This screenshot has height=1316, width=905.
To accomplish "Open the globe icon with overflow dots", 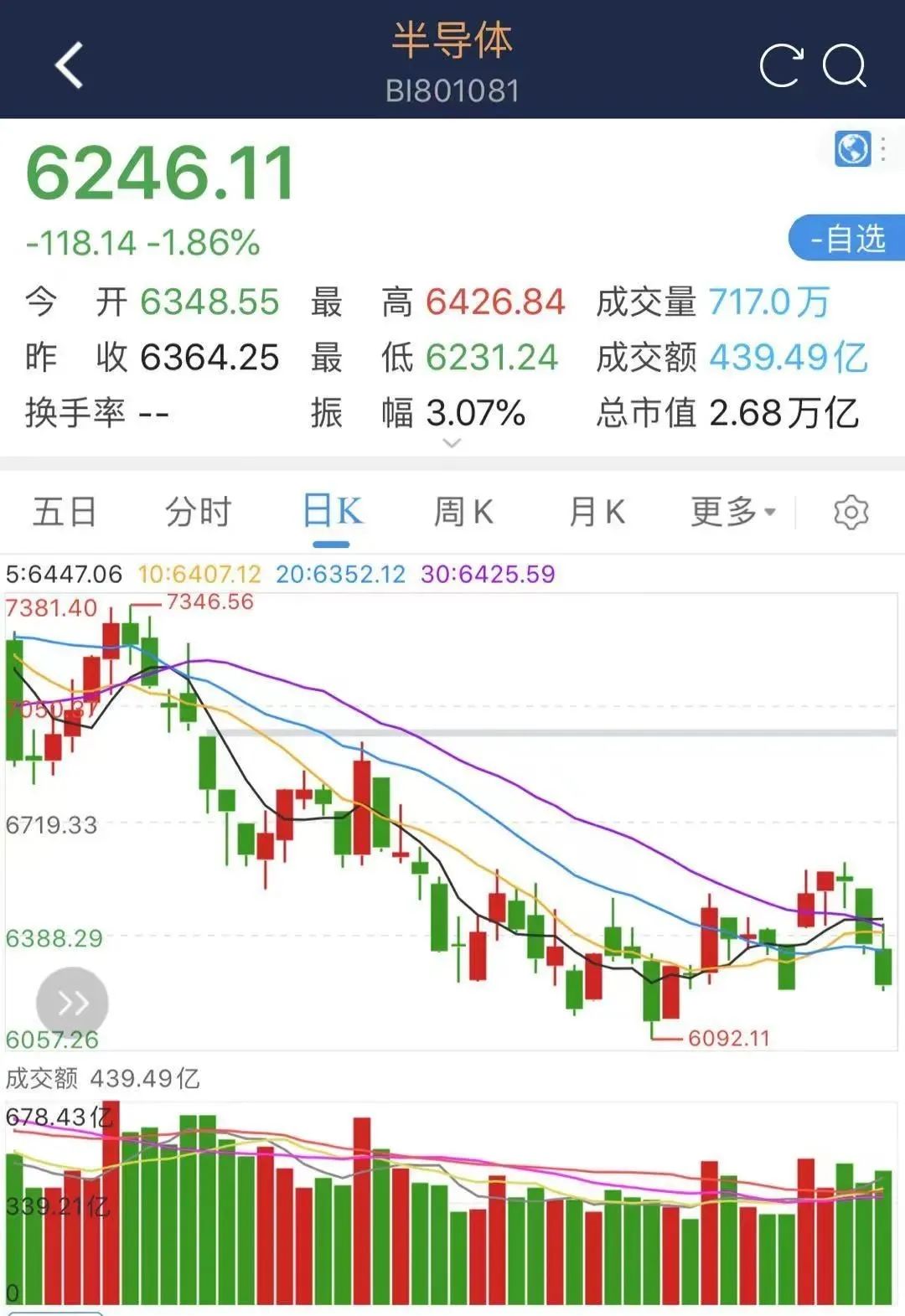I will [861, 150].
